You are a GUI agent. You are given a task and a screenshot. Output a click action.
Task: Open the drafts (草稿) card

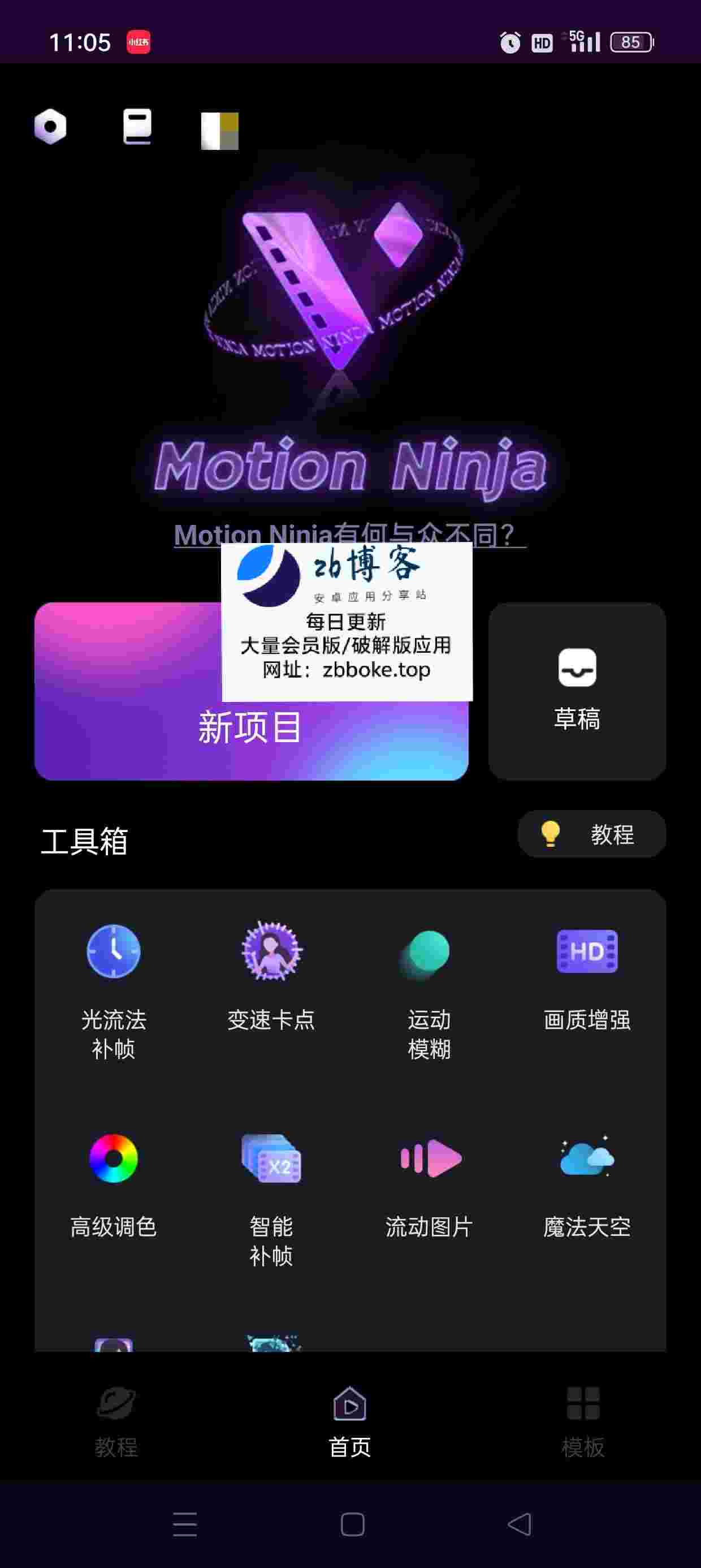coord(576,691)
